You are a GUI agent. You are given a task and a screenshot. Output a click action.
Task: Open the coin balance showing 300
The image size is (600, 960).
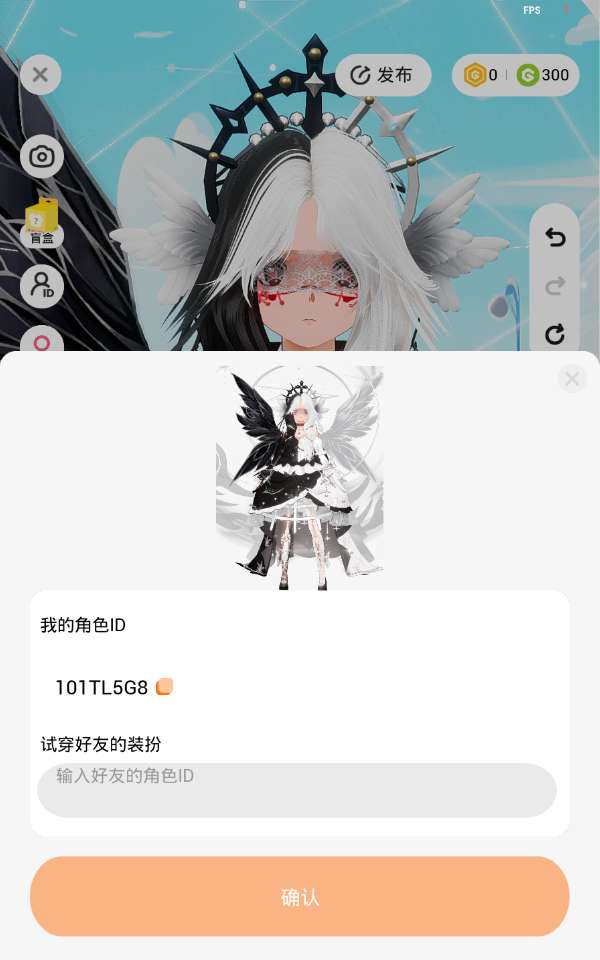click(543, 75)
